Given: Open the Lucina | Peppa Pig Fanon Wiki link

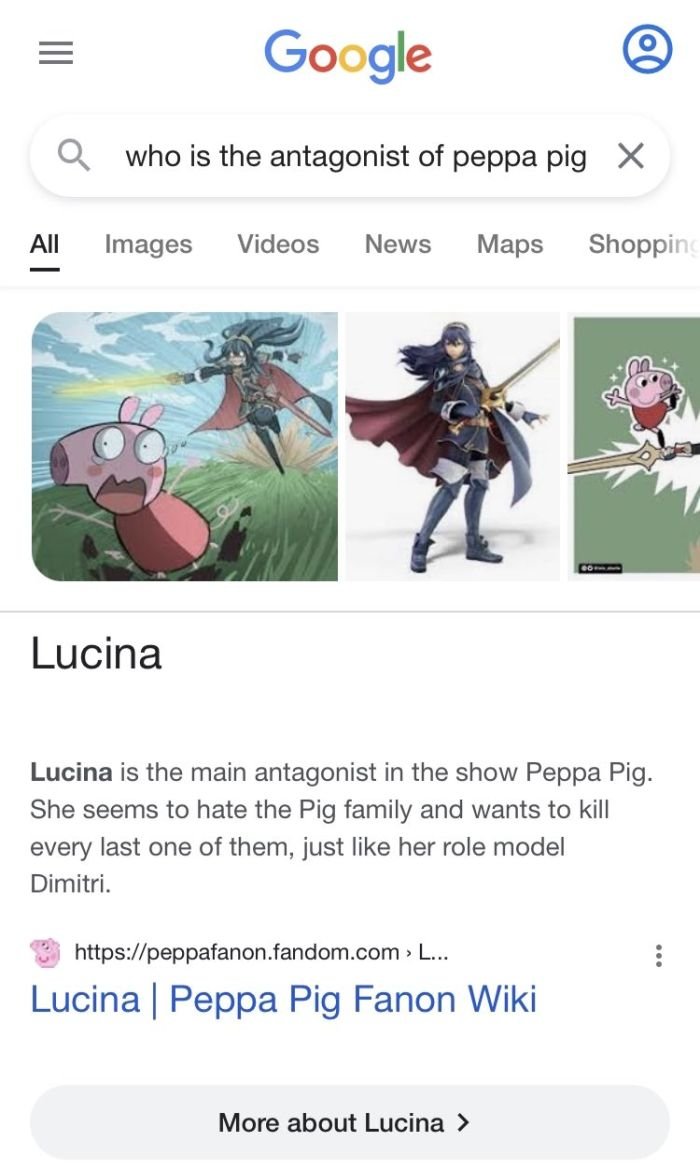Looking at the screenshot, I should [x=283, y=999].
